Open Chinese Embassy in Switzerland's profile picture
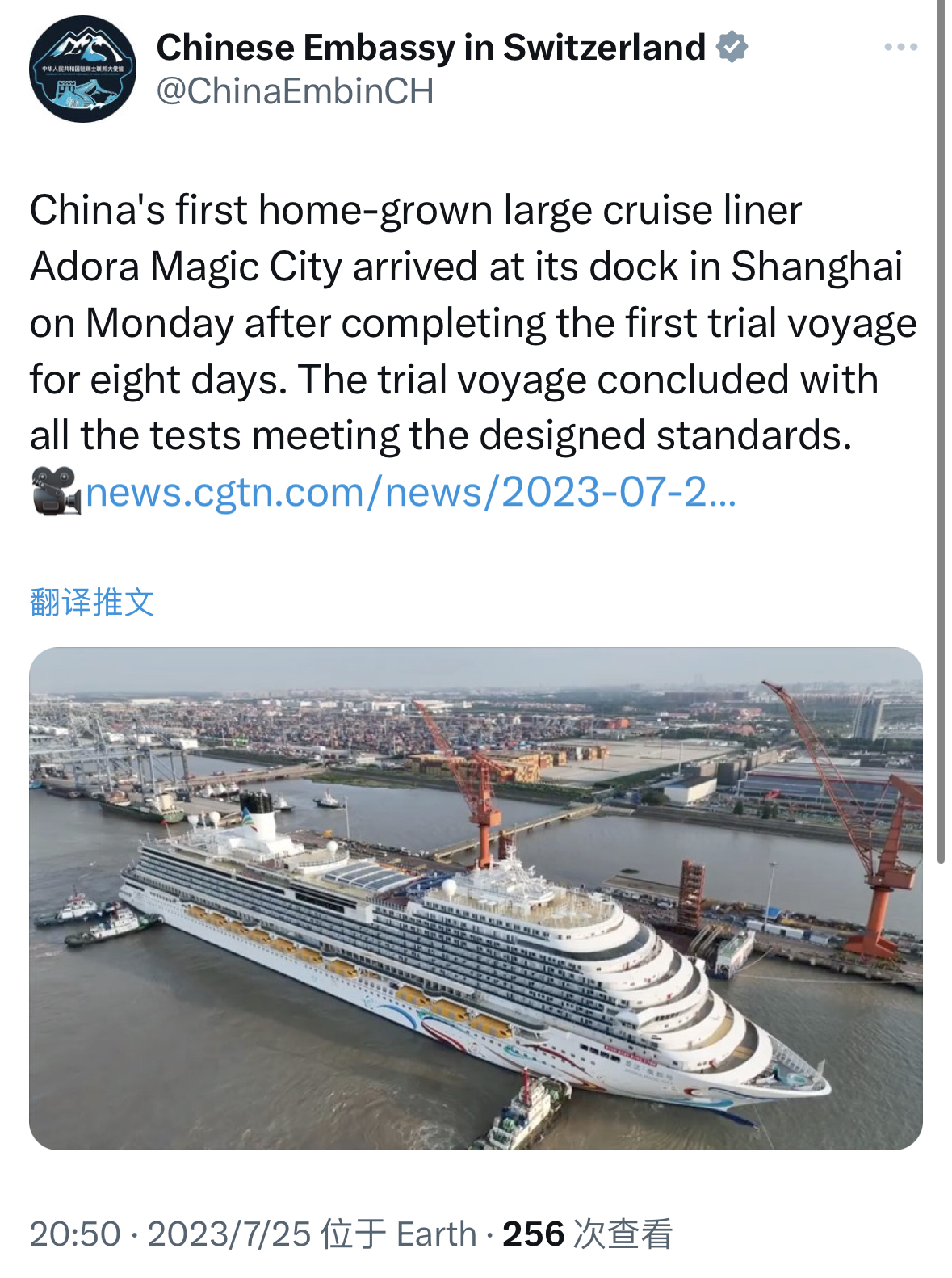 pos(82,69)
